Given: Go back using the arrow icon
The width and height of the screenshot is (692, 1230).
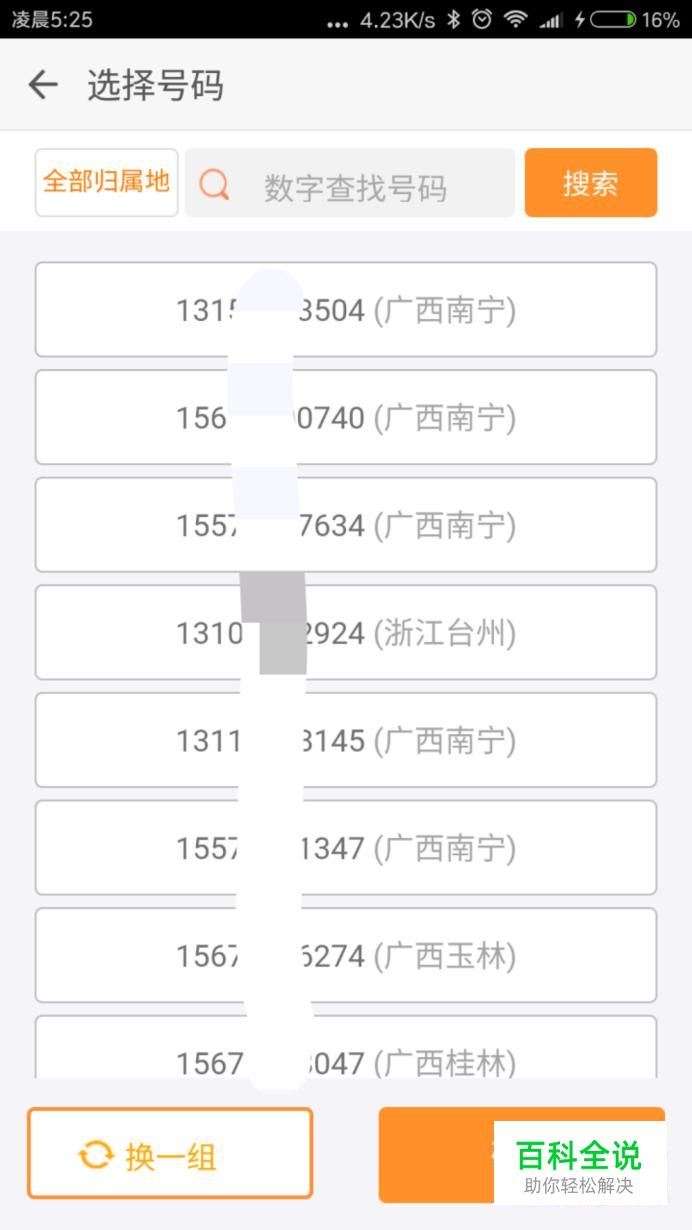Looking at the screenshot, I should tap(43, 86).
